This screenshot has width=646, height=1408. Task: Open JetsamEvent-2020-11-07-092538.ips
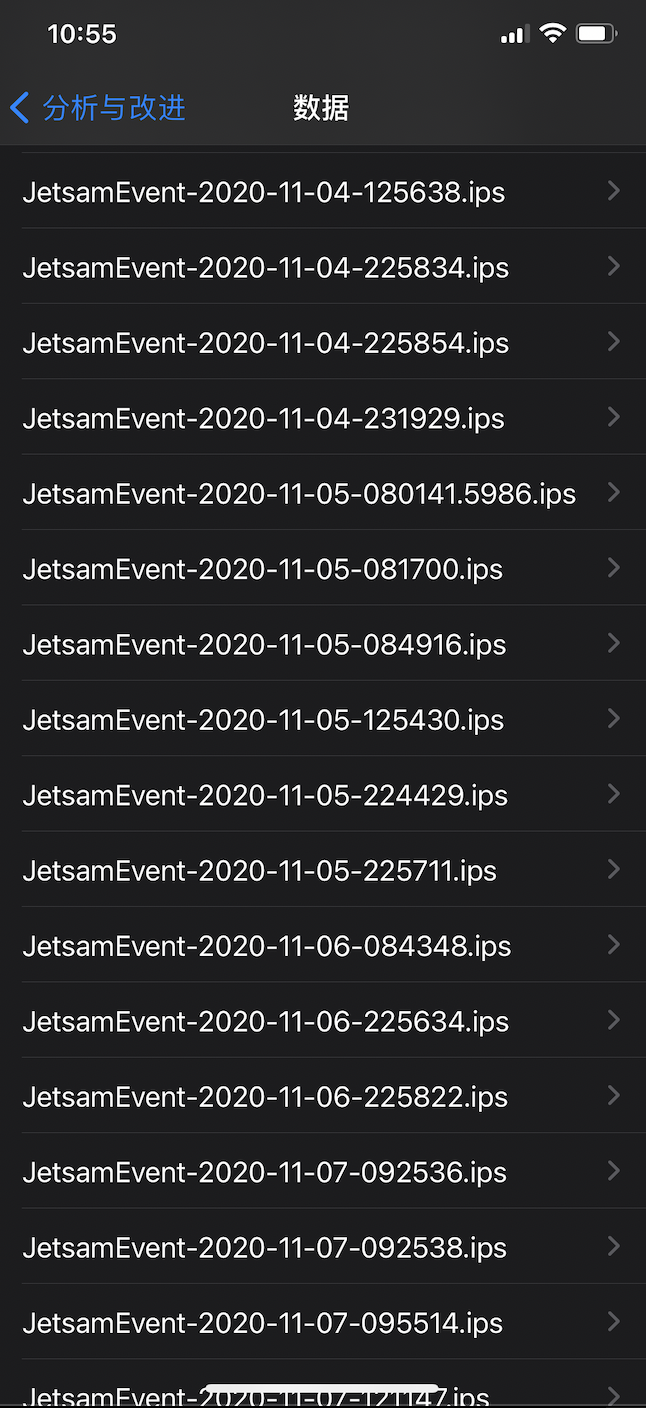[265, 1248]
